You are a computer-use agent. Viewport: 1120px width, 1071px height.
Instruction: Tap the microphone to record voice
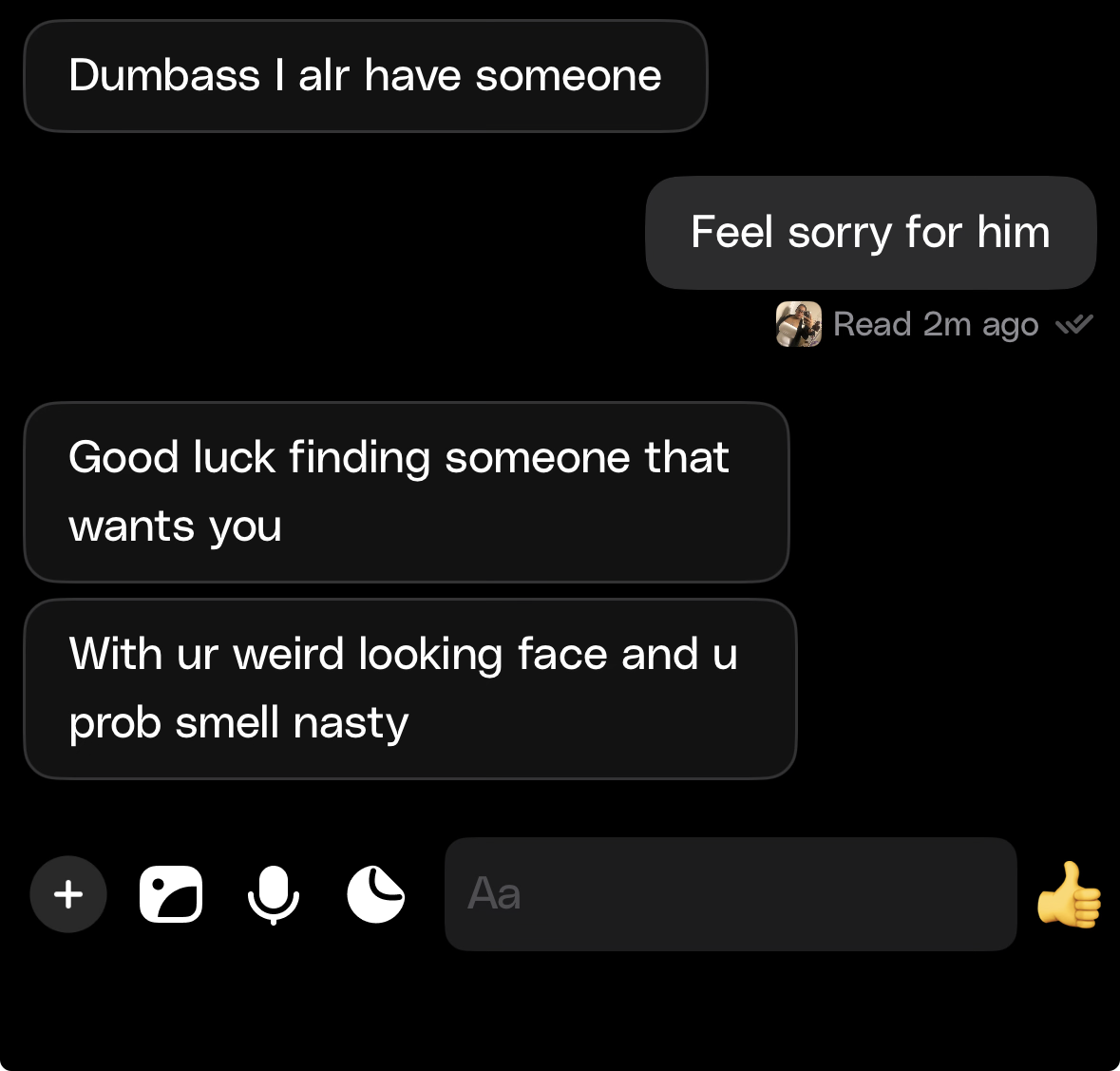click(x=274, y=894)
